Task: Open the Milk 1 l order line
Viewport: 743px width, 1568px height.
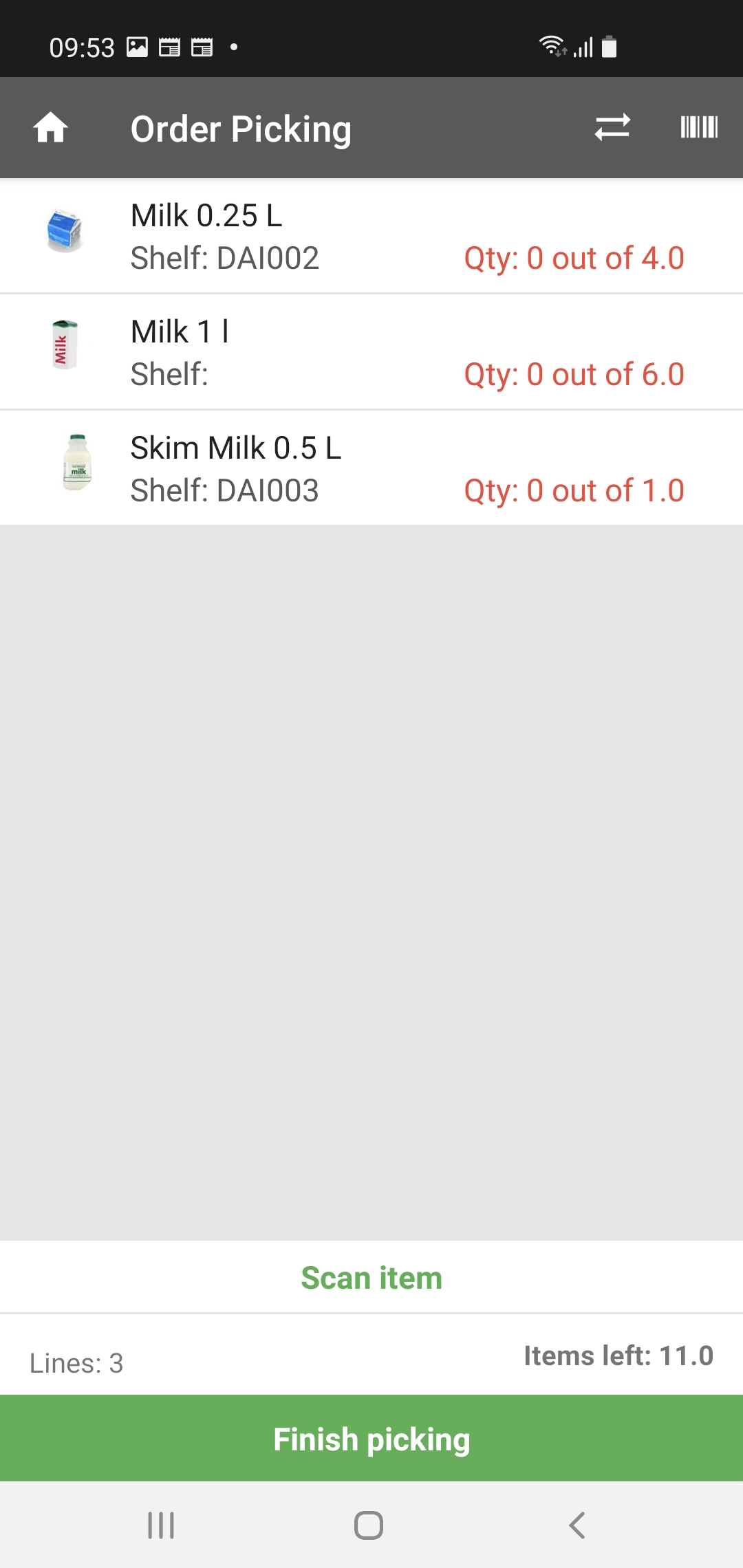Action: click(x=371, y=352)
